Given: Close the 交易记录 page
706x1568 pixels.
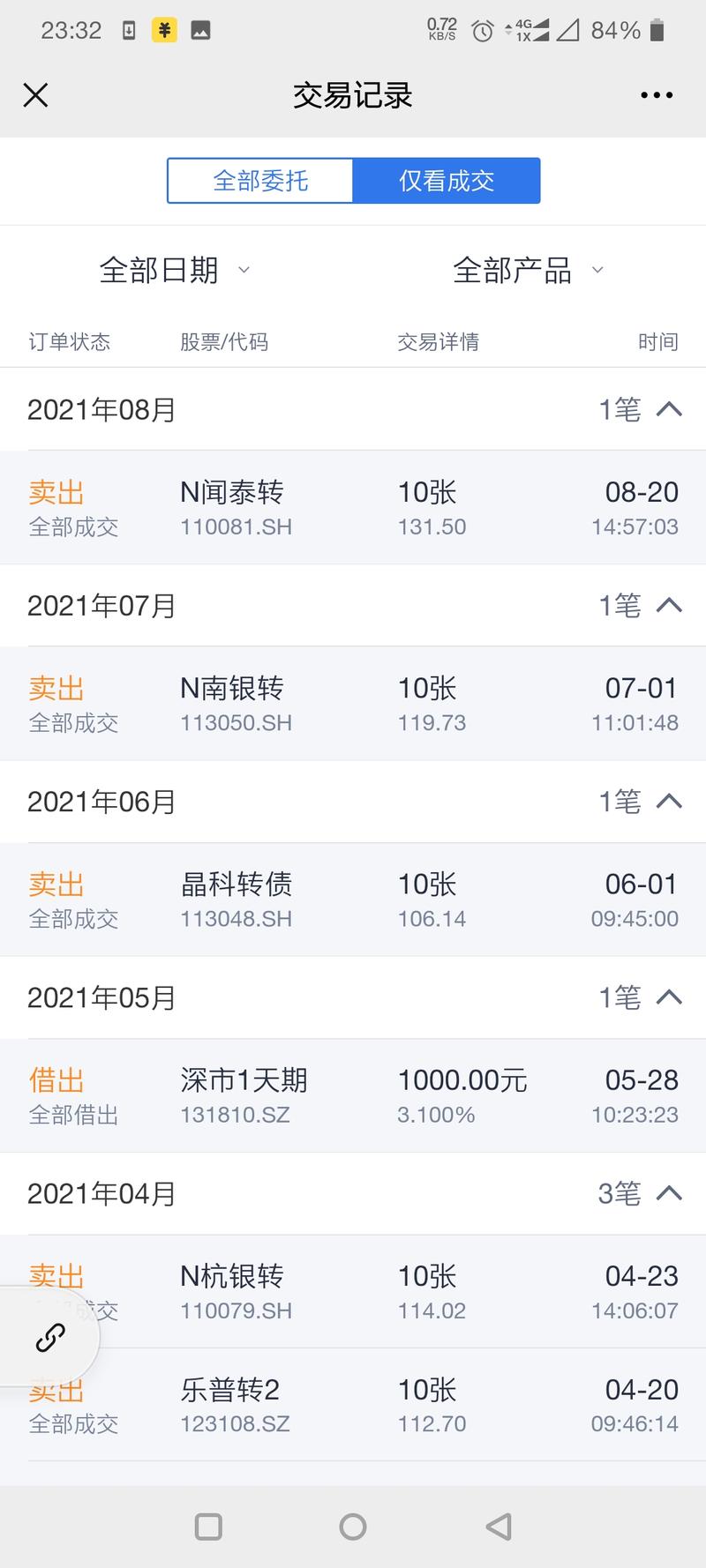Looking at the screenshot, I should click(x=35, y=95).
